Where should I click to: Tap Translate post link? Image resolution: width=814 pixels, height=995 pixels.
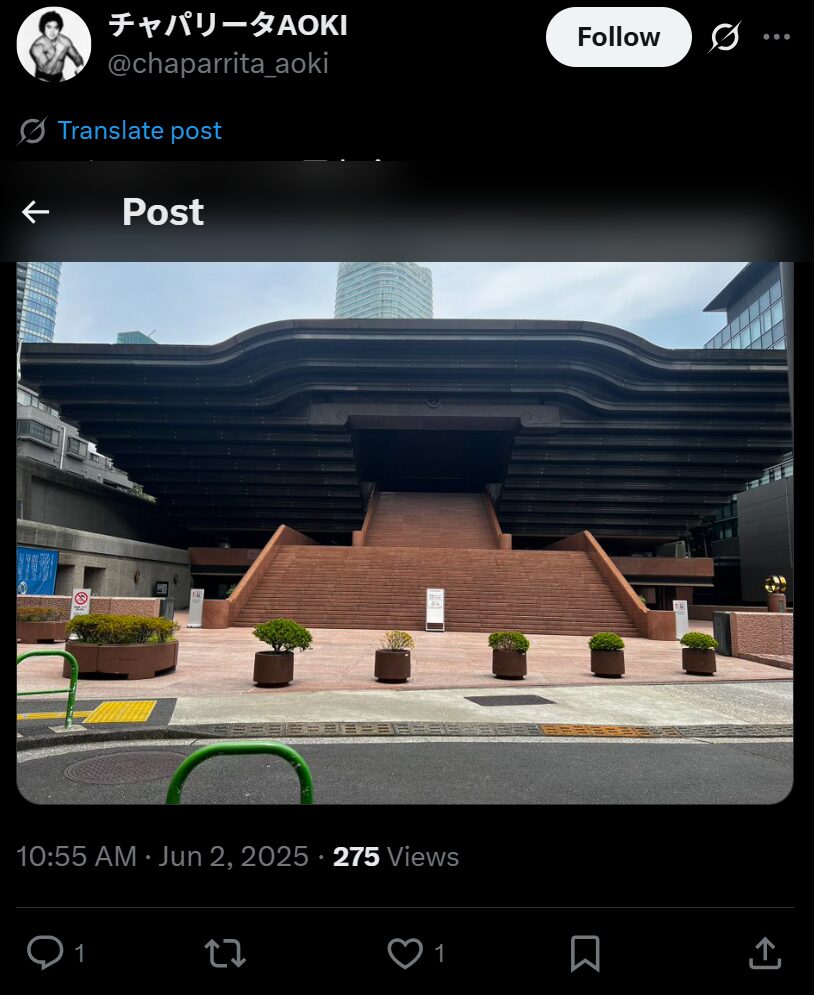pyautogui.click(x=139, y=131)
